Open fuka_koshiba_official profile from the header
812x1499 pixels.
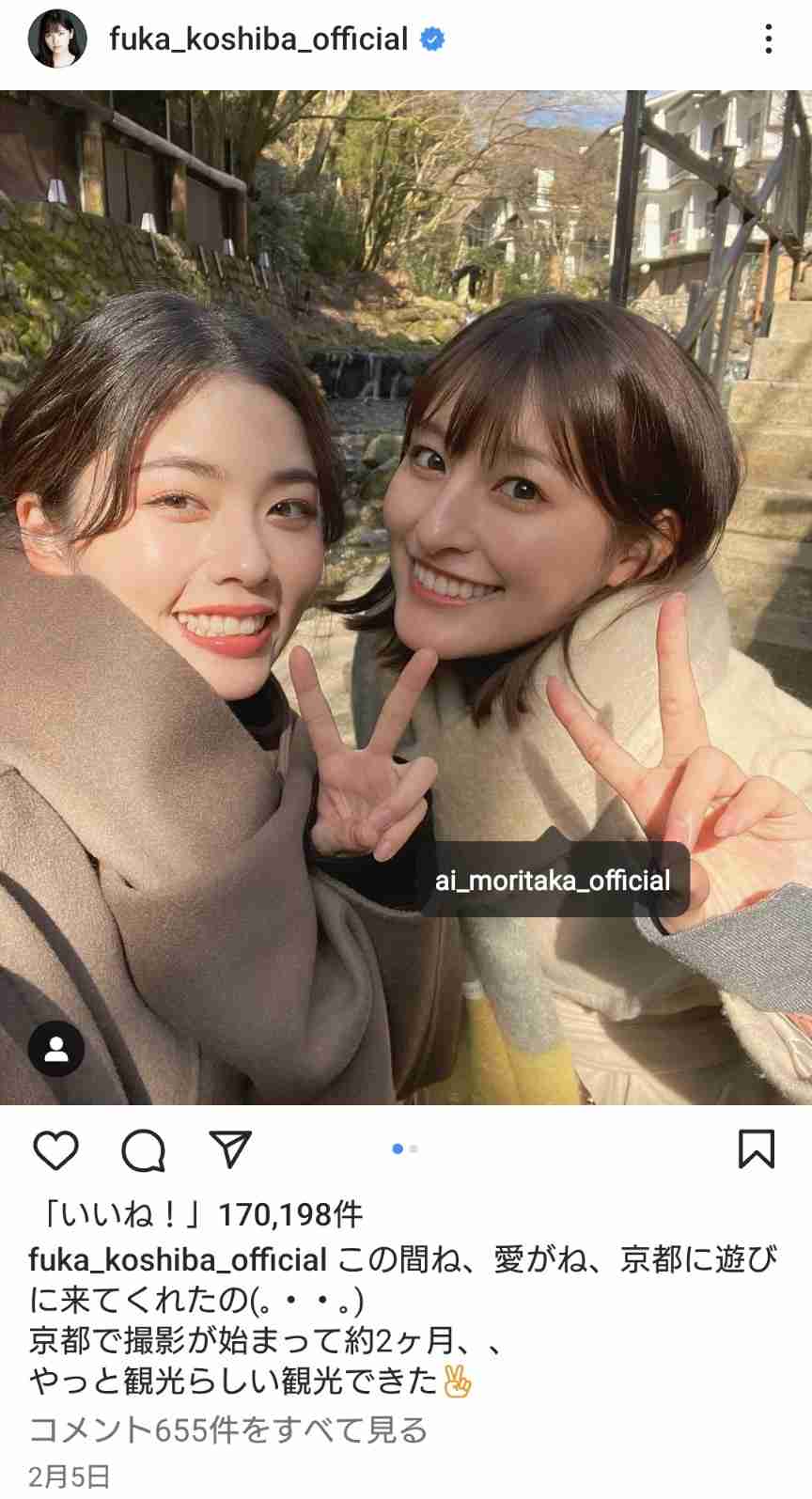click(258, 39)
